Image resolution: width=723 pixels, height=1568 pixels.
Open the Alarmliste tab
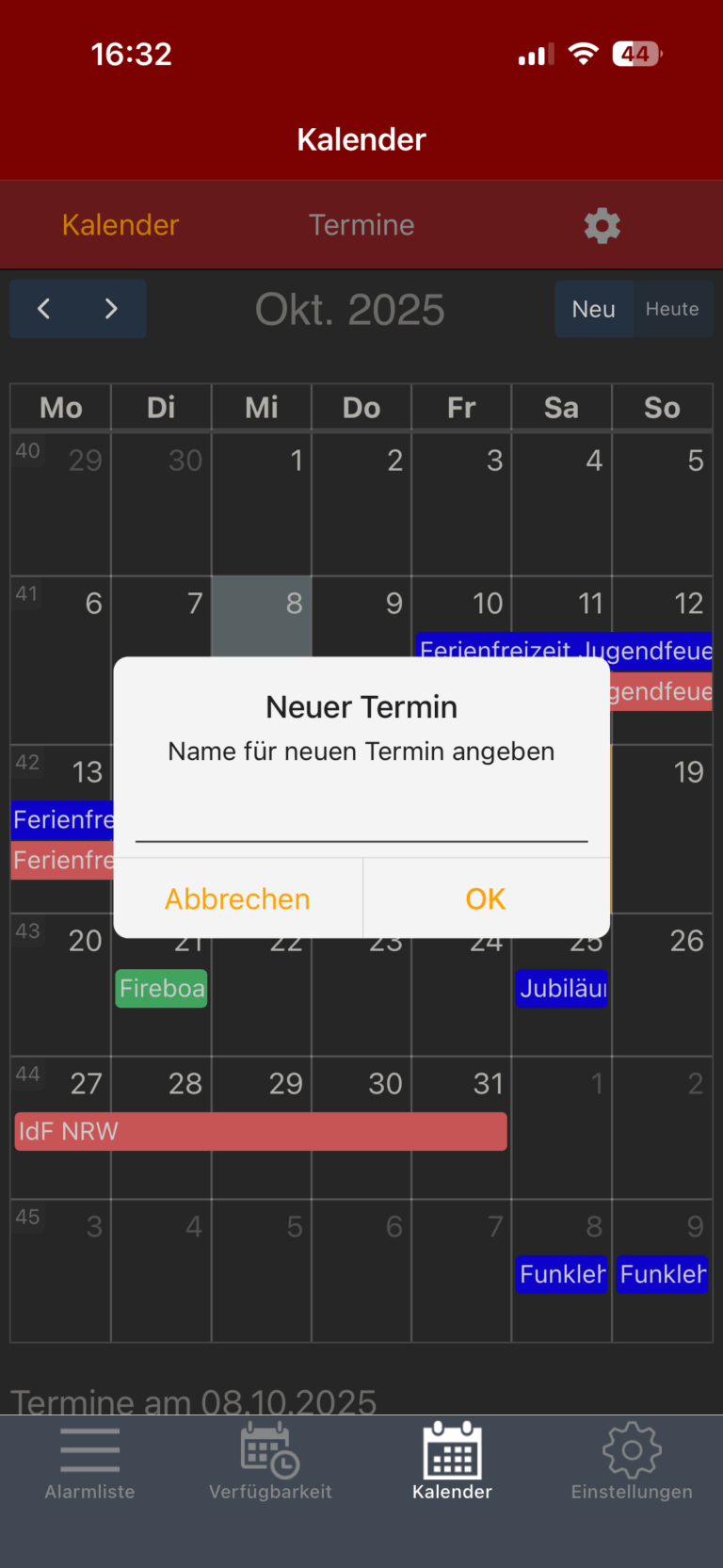[x=90, y=1463]
